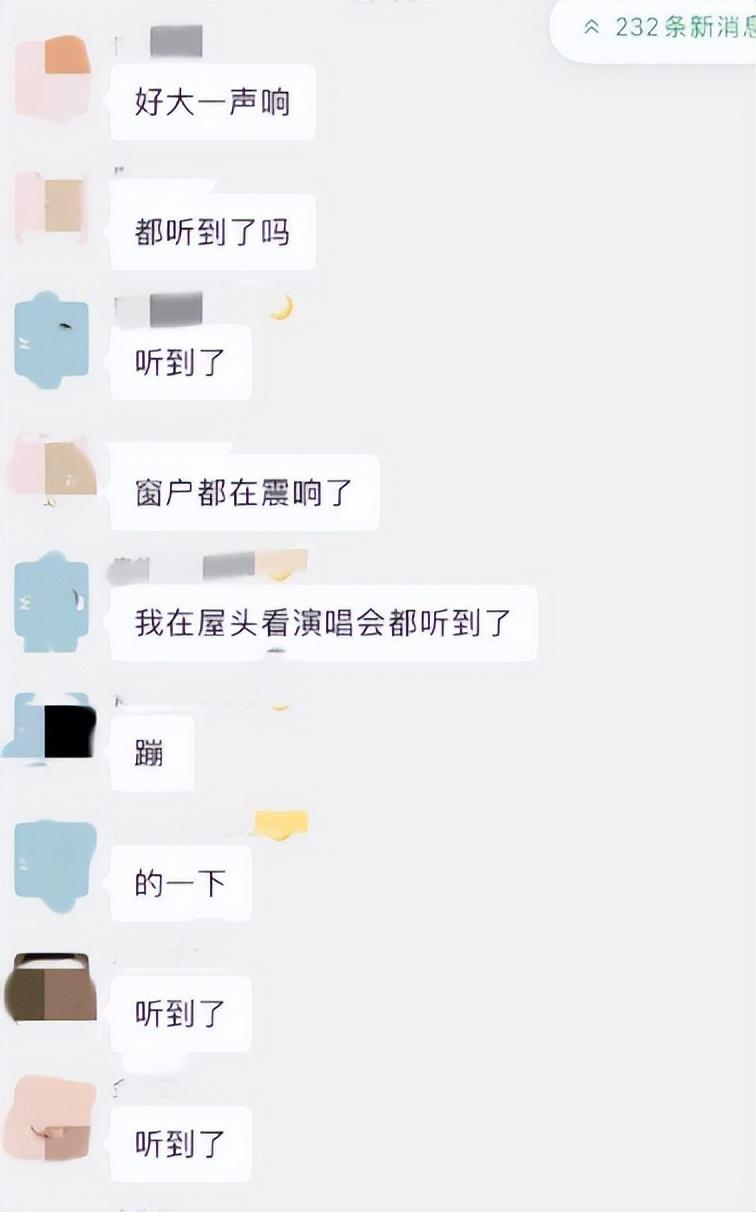Open the pink avatar of the first sender
This screenshot has width=756, height=1212.
click(55, 80)
